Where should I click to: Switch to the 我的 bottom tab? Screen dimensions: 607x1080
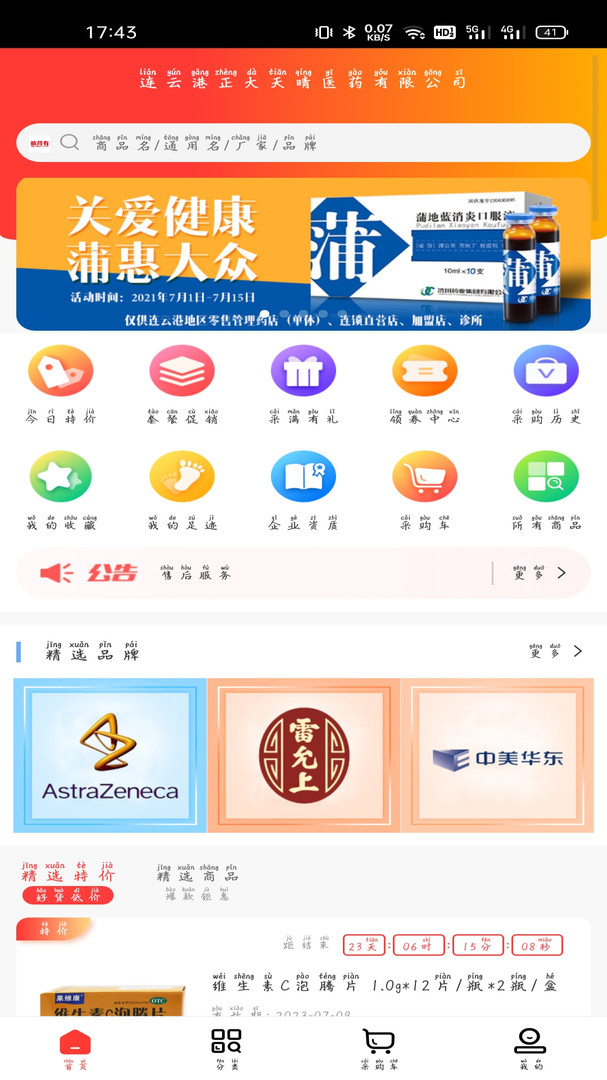point(530,1049)
